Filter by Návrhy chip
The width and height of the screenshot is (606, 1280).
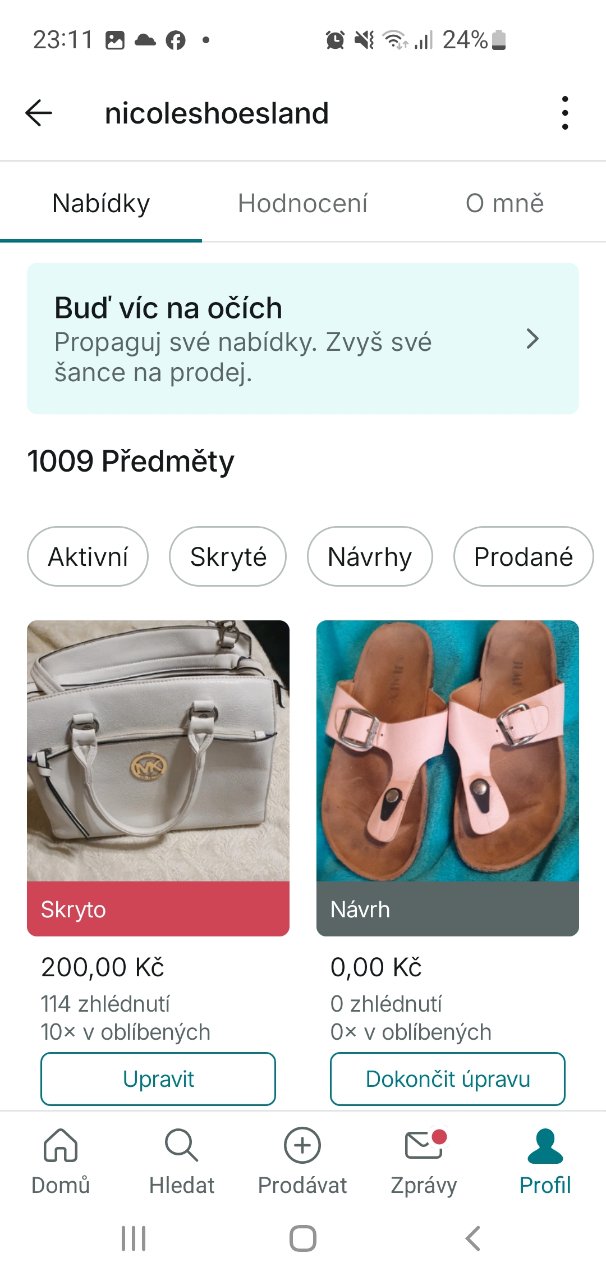click(369, 557)
